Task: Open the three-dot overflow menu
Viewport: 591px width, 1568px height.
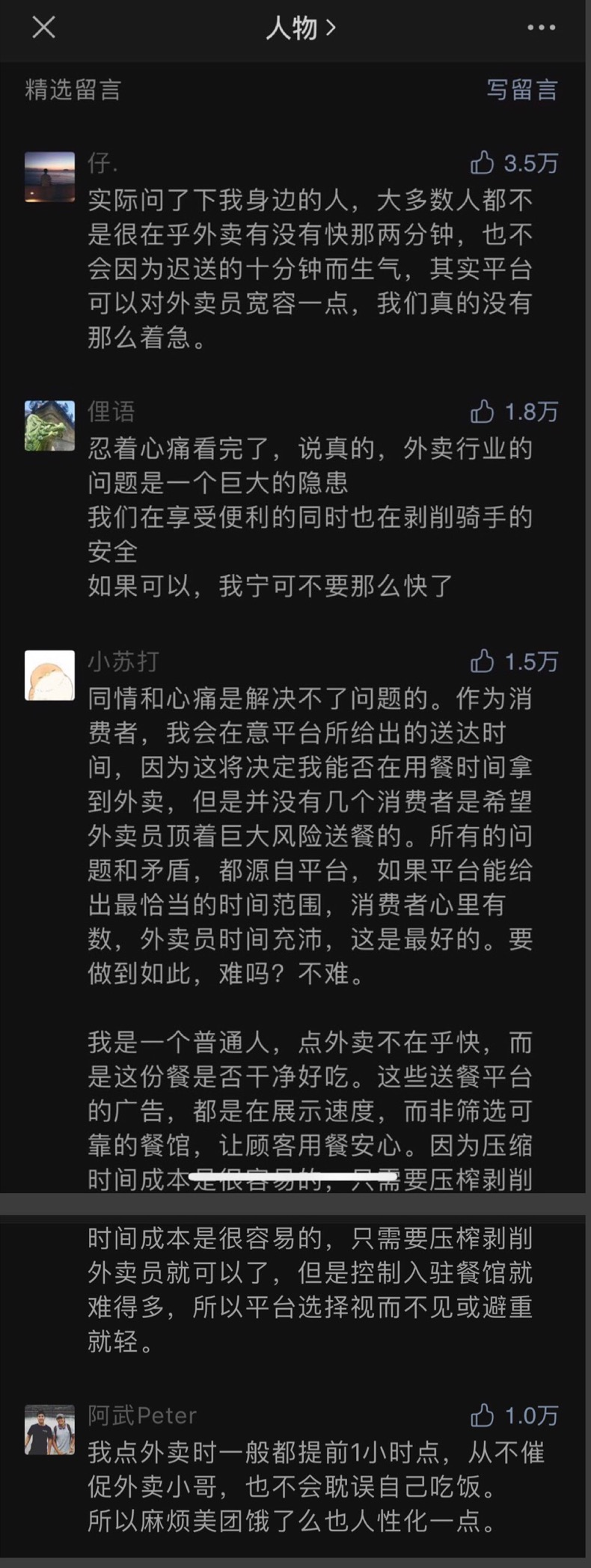Action: click(x=541, y=28)
